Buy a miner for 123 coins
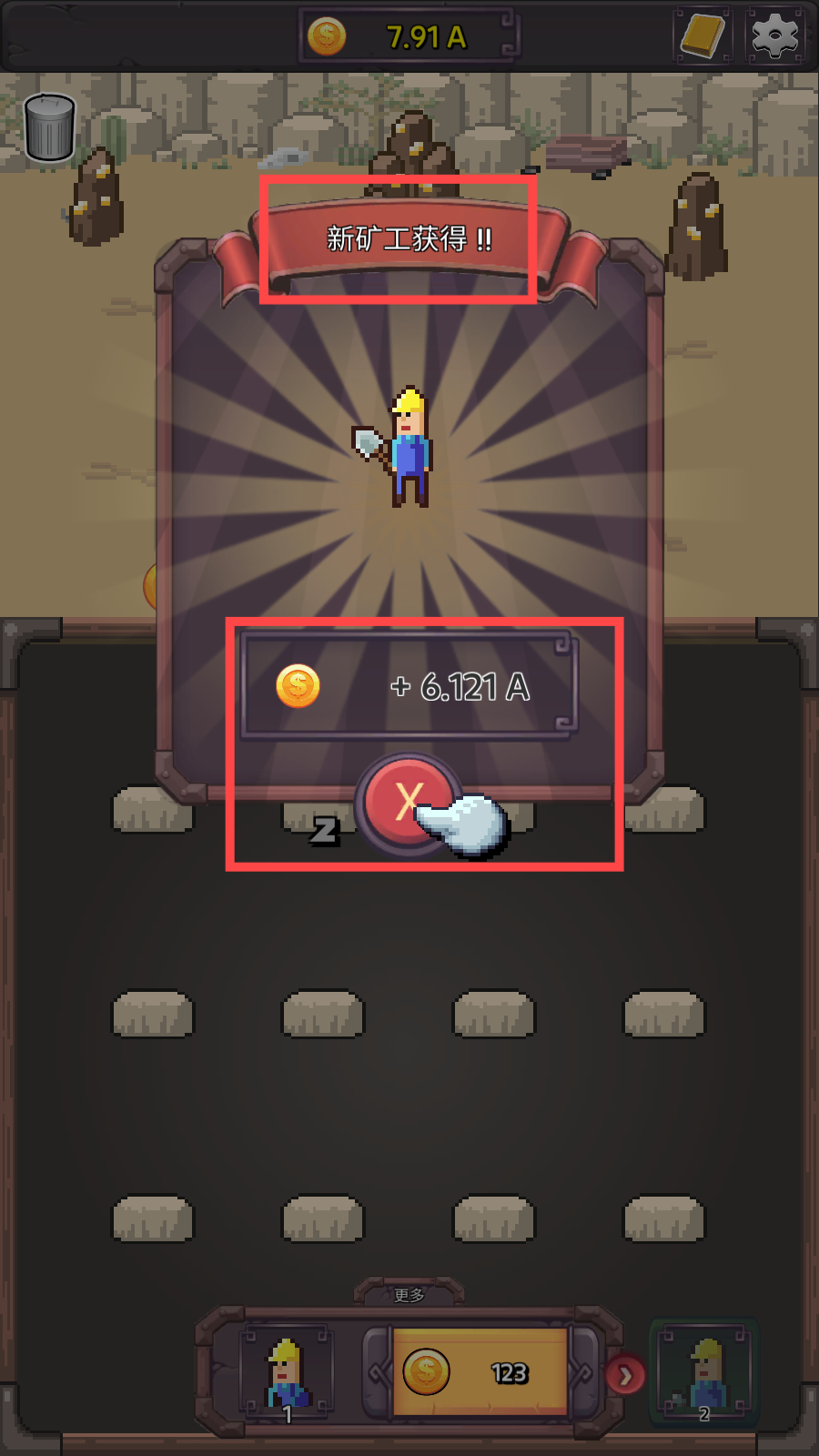Screen dimensions: 819x1456 480,1372
